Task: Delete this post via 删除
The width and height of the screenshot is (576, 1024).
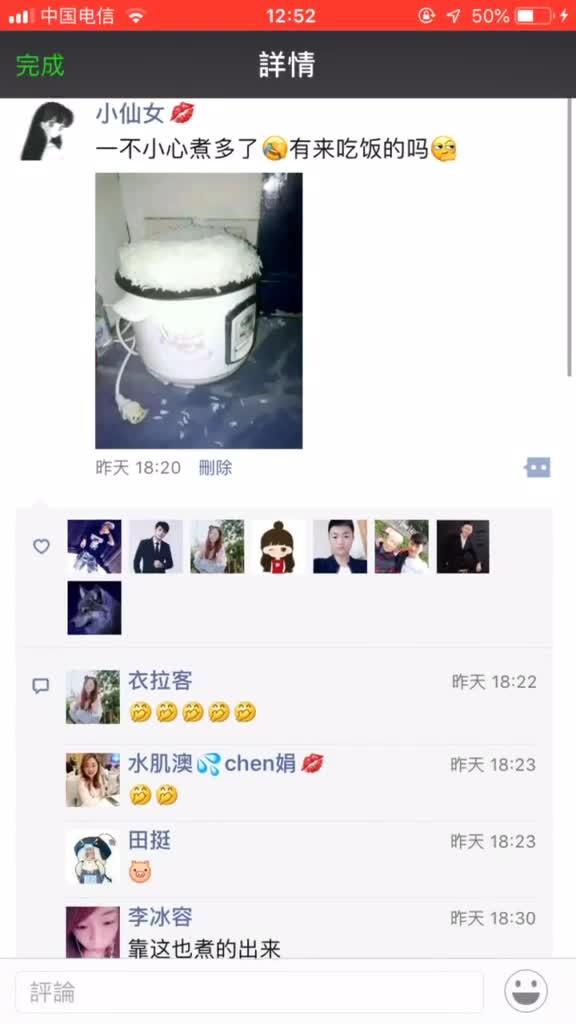Action: (x=216, y=468)
